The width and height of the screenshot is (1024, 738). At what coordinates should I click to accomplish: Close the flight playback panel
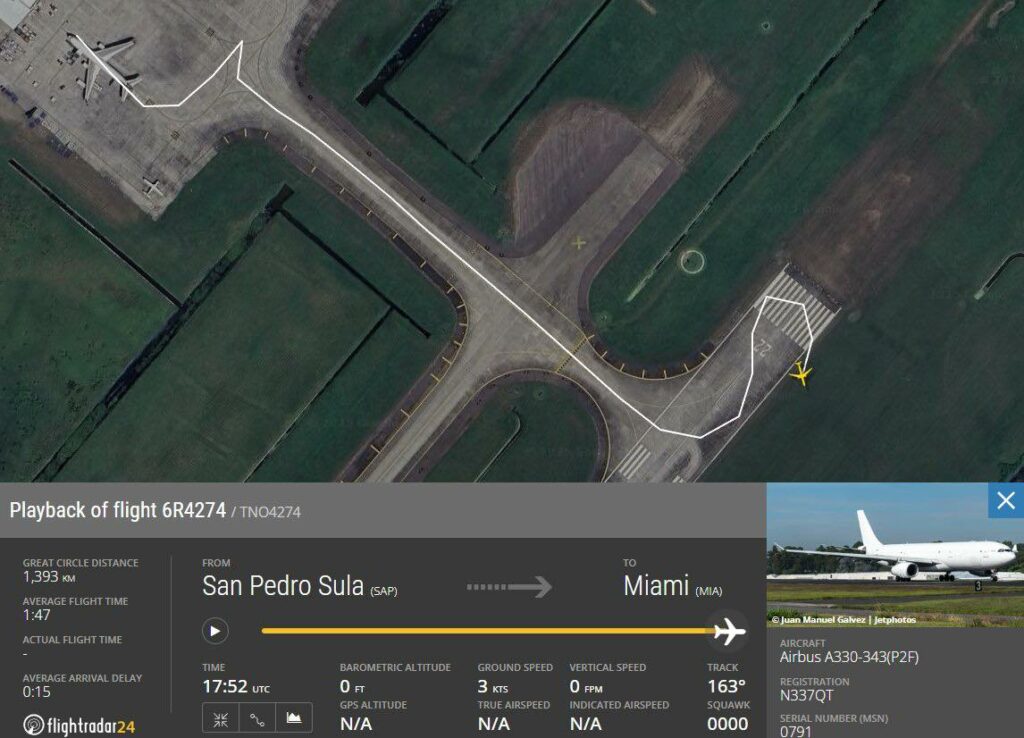(x=1005, y=501)
